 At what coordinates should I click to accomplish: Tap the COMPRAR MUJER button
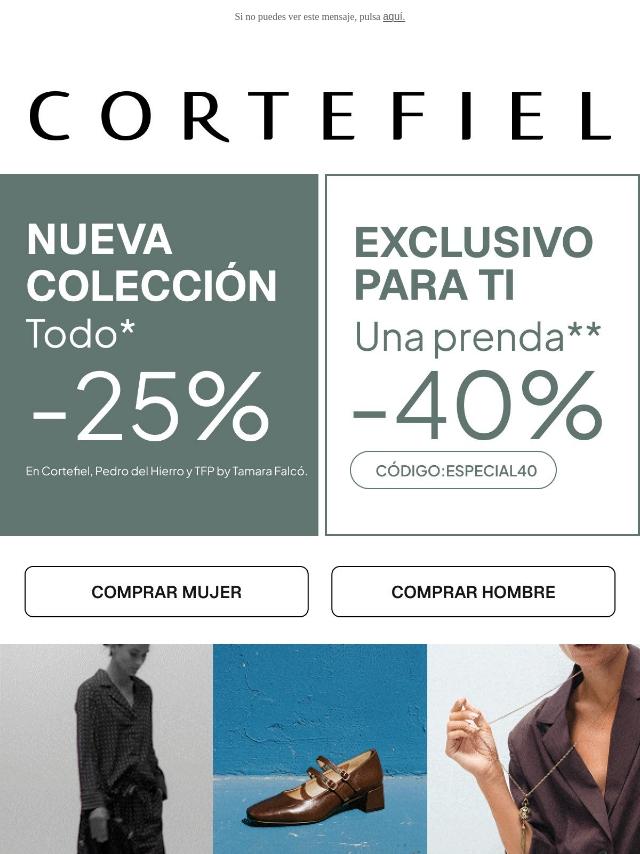click(x=167, y=591)
